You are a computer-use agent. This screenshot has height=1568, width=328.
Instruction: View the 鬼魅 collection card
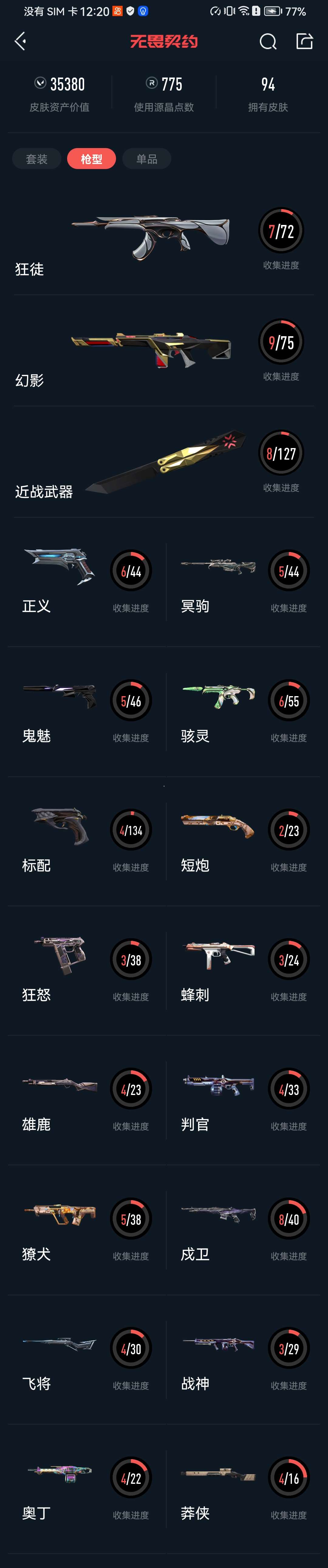(x=85, y=711)
